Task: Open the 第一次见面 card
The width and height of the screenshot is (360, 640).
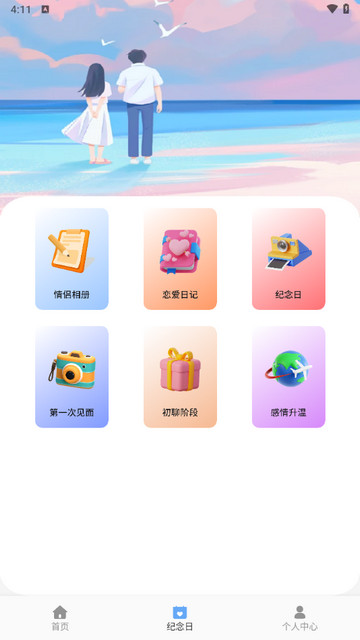Action: pyautogui.click(x=72, y=377)
